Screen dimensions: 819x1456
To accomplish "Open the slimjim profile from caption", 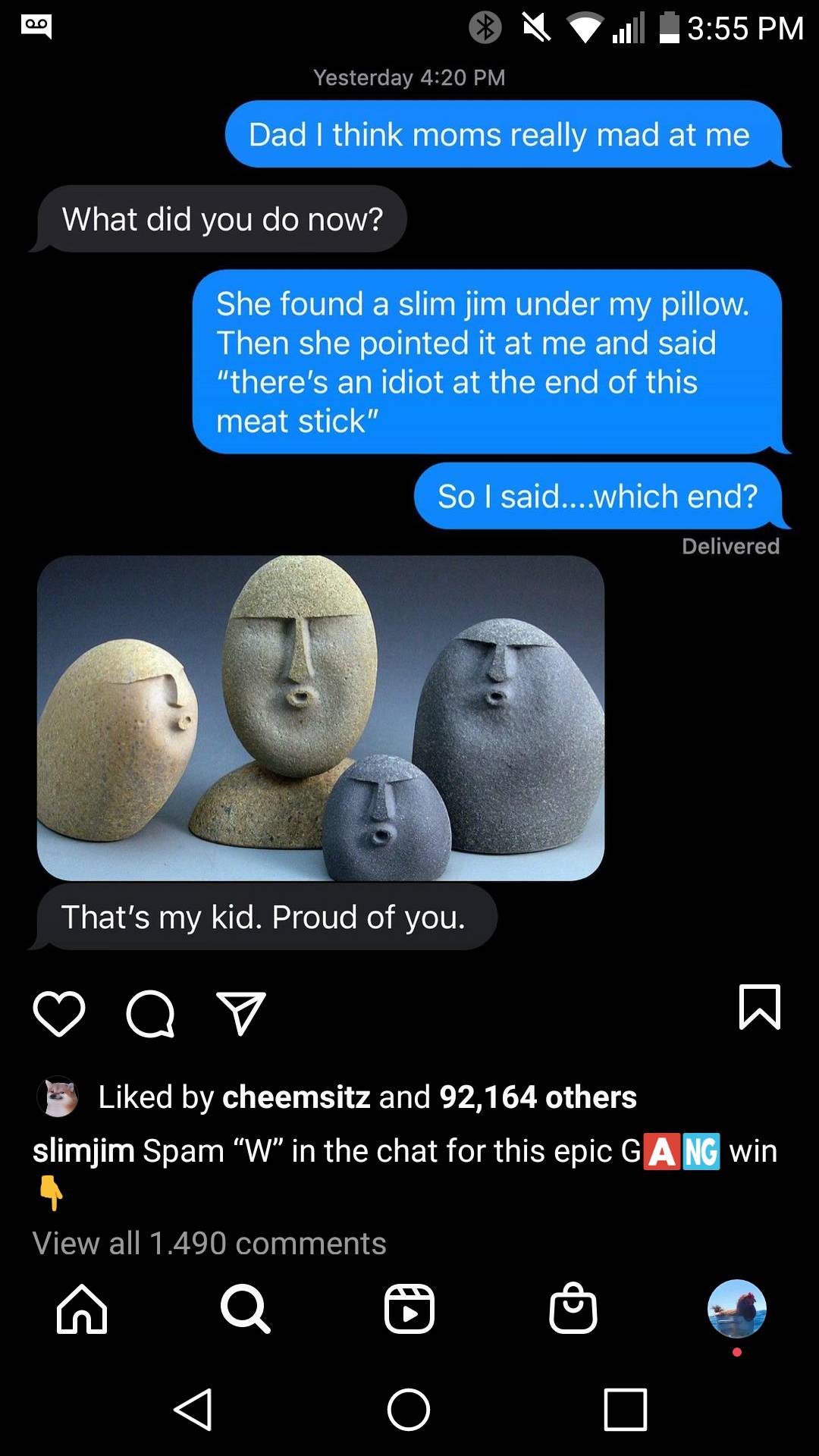I will click(83, 1151).
